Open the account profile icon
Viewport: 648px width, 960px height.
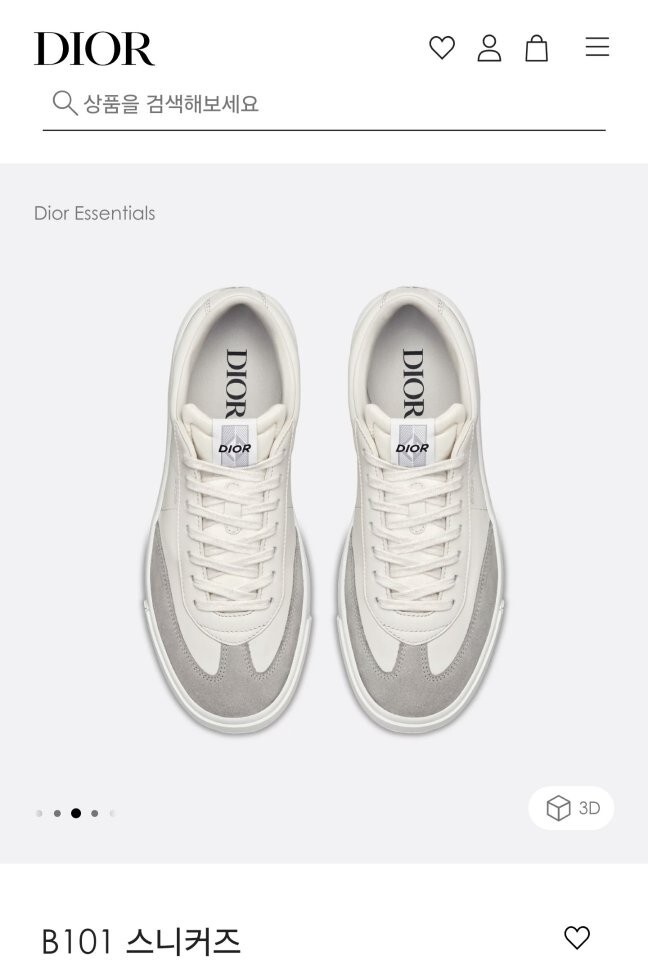tap(489, 48)
